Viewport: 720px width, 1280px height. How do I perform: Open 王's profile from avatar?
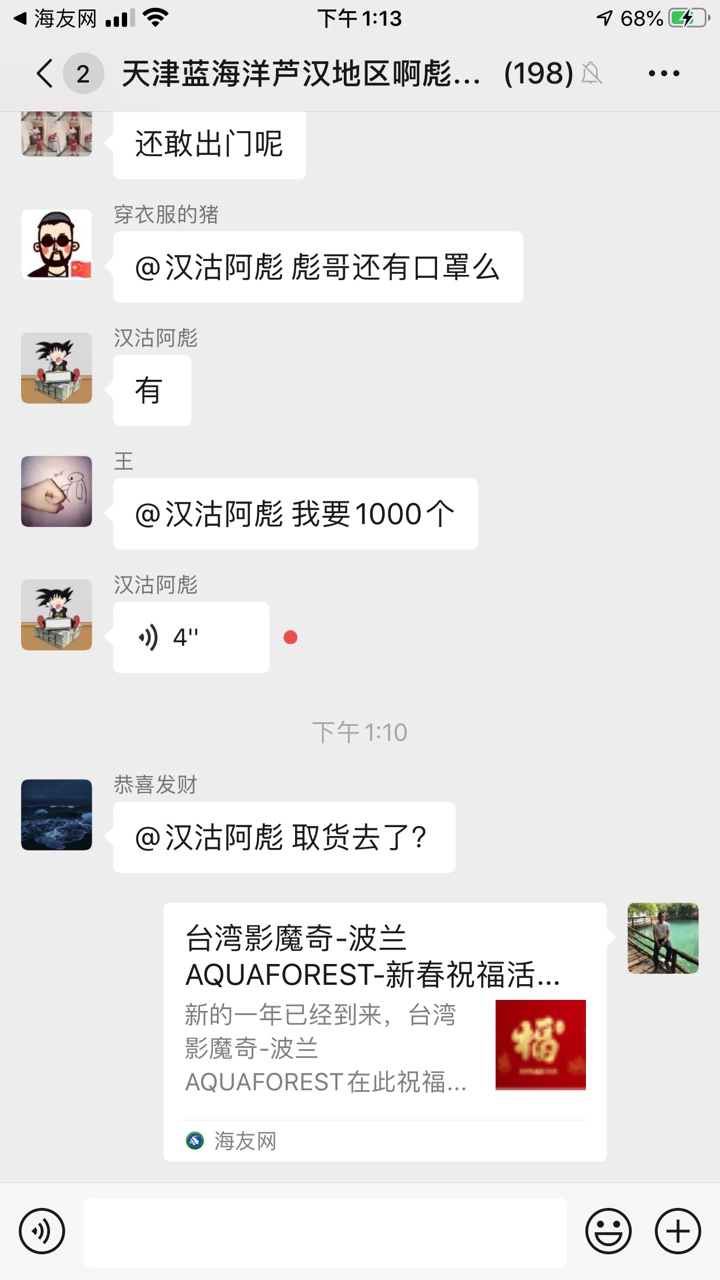[x=57, y=491]
